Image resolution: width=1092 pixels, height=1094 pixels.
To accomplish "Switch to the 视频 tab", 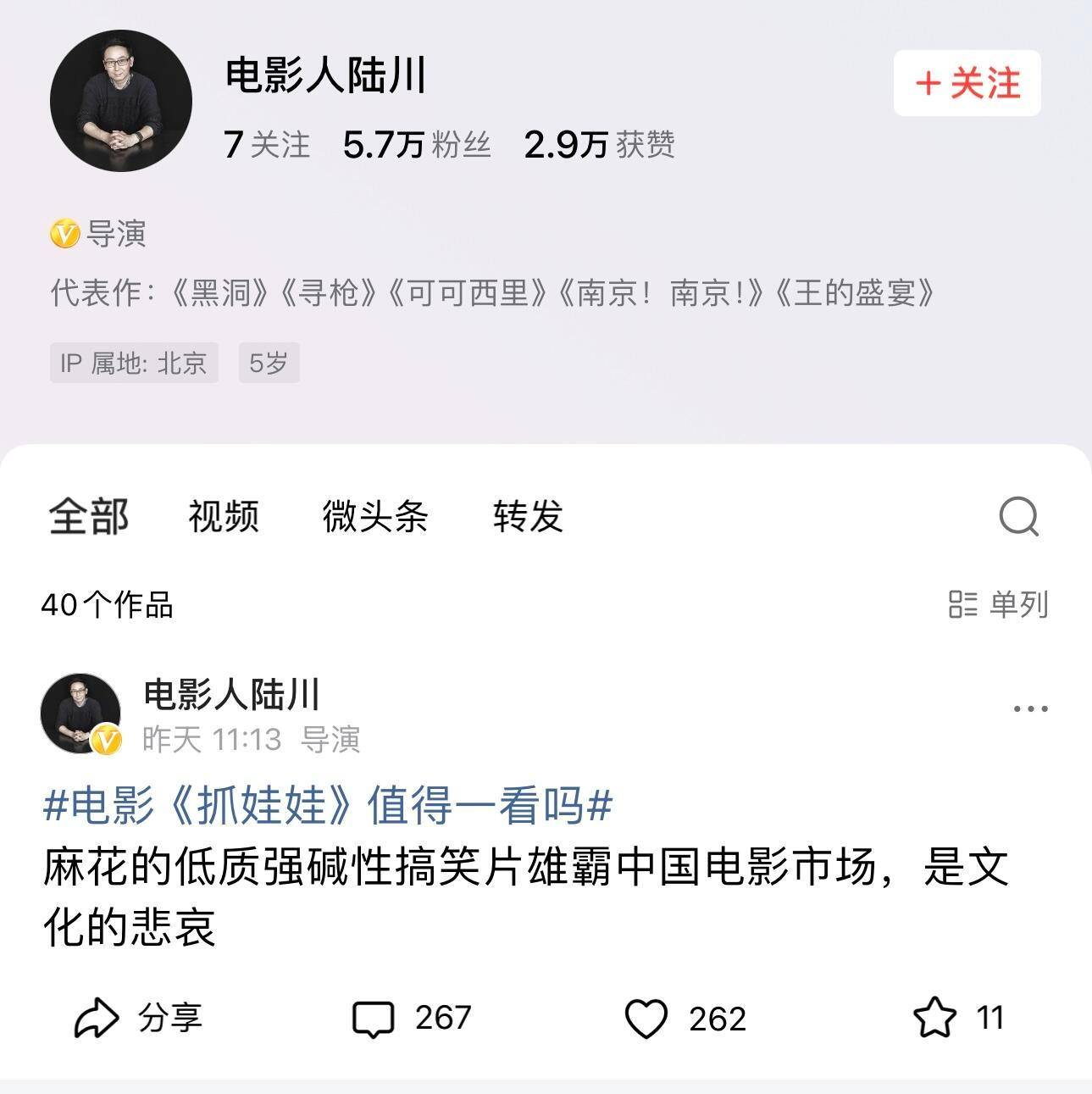I will pyautogui.click(x=223, y=515).
